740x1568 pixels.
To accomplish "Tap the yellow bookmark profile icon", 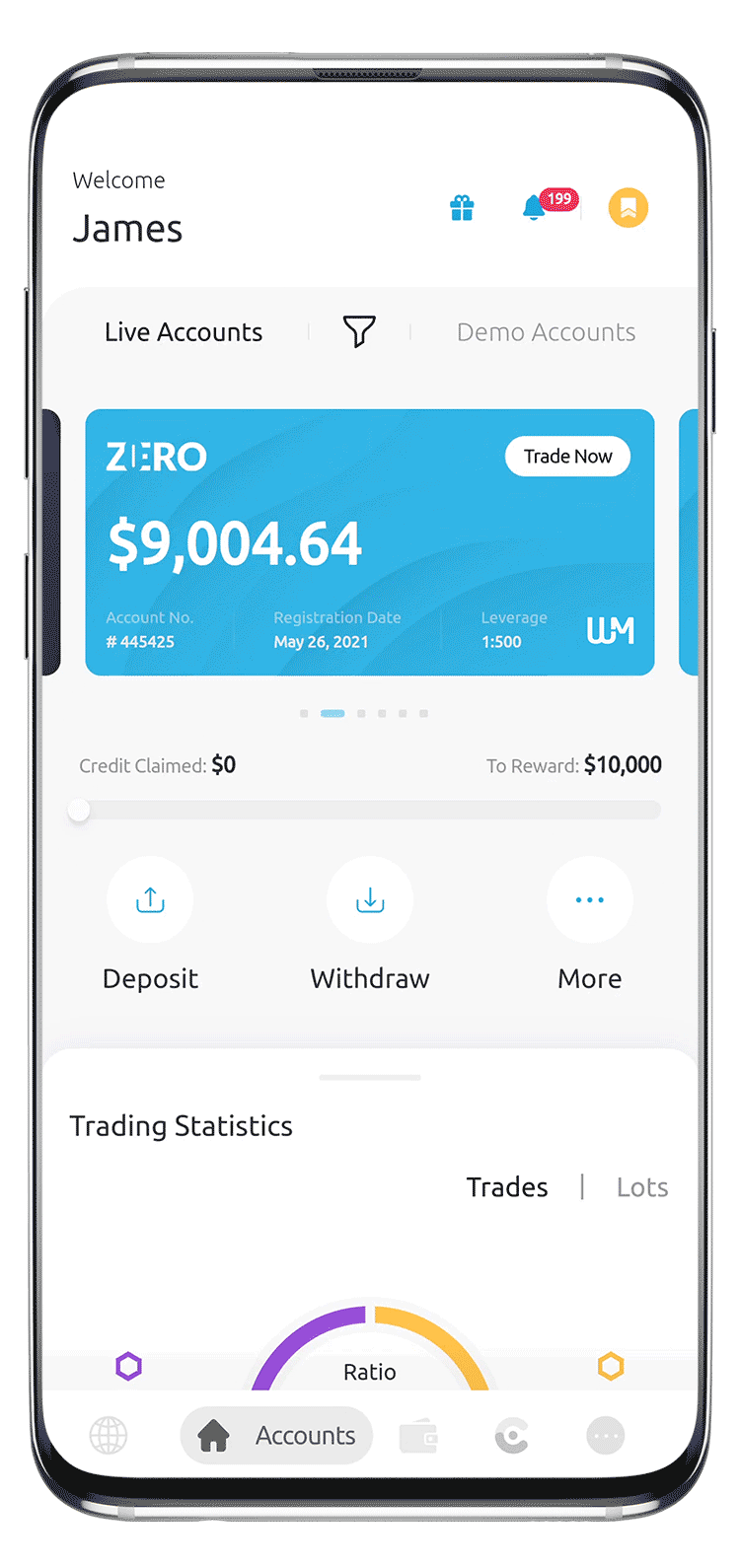I will point(628,208).
